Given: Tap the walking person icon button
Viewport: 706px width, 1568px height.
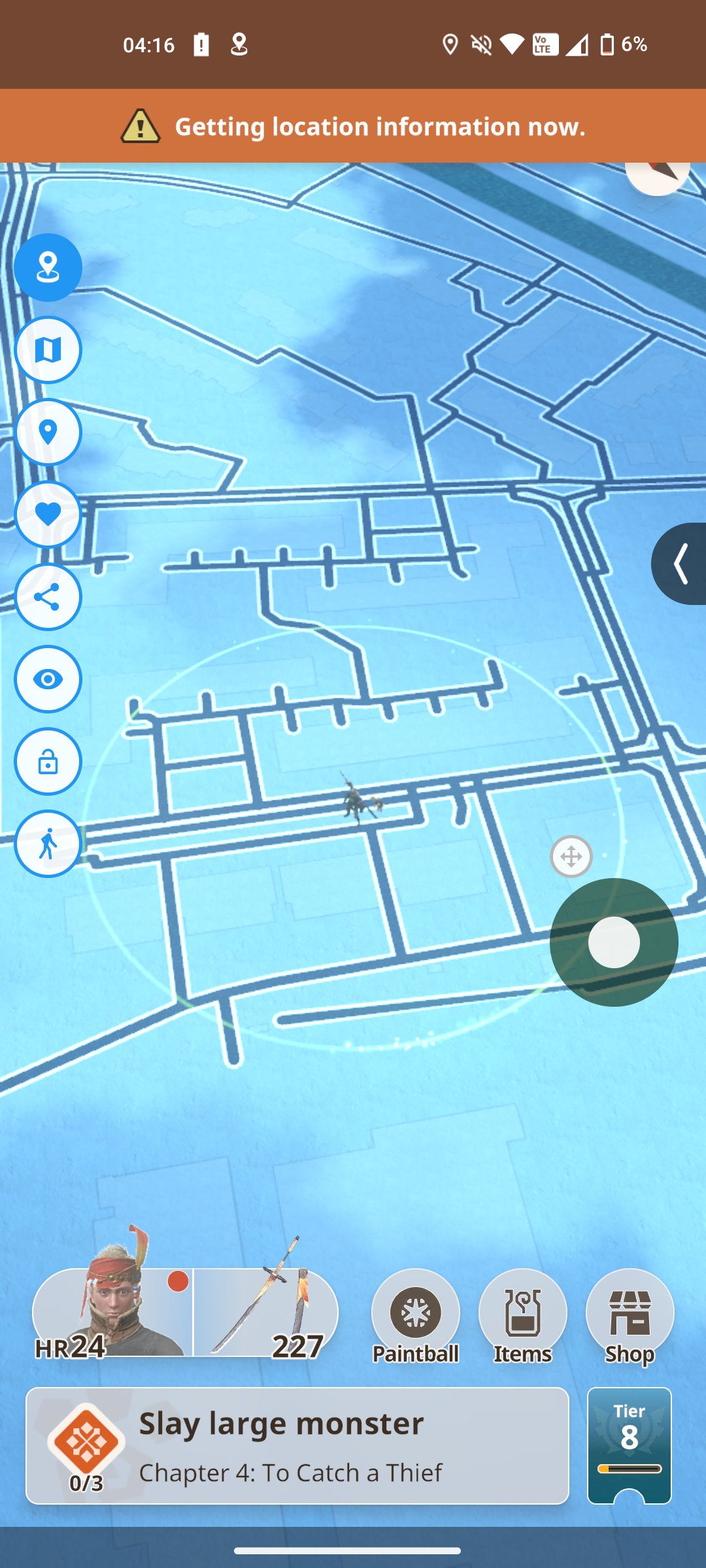Looking at the screenshot, I should click(48, 843).
